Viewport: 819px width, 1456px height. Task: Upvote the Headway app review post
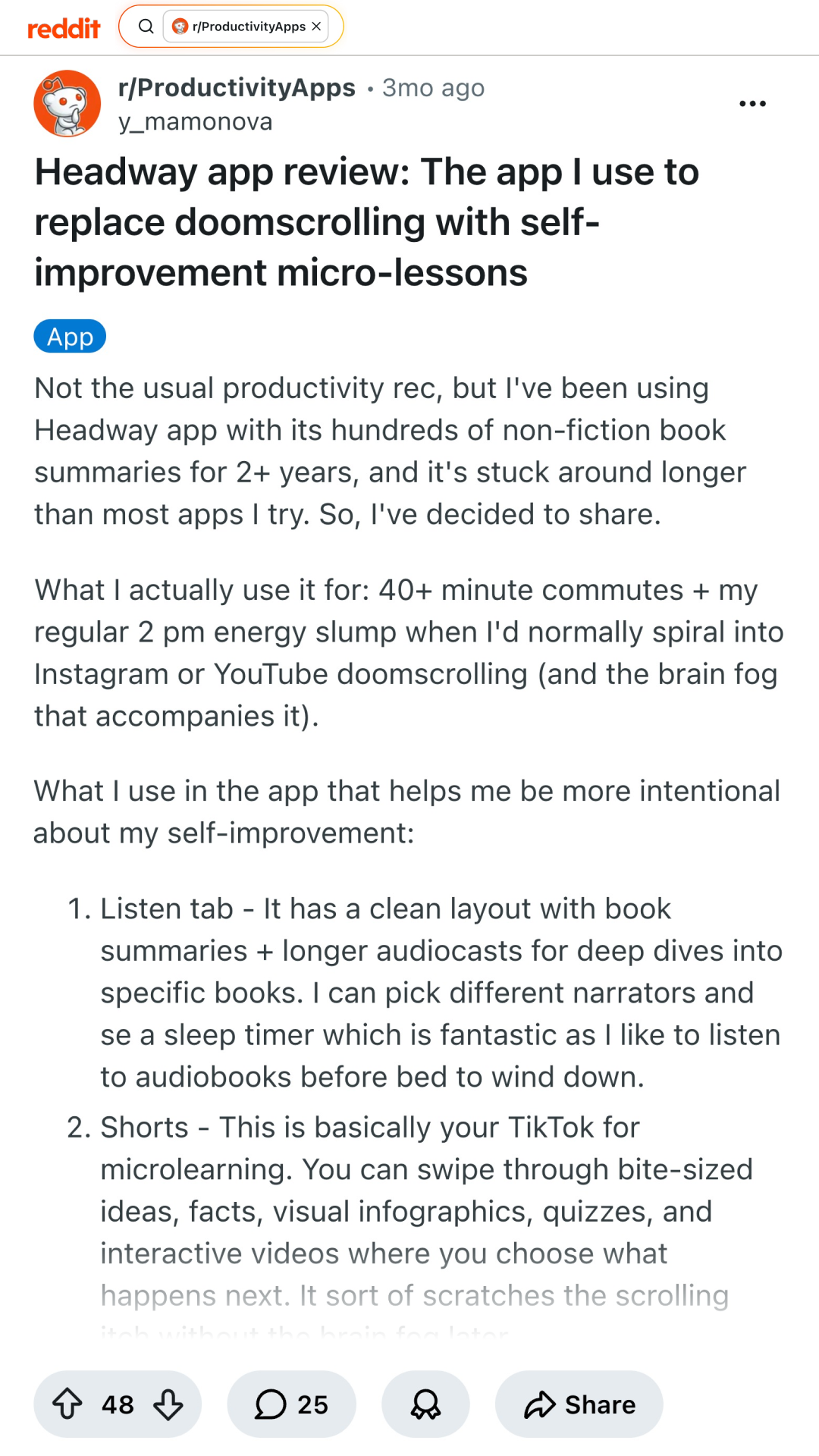click(67, 1404)
